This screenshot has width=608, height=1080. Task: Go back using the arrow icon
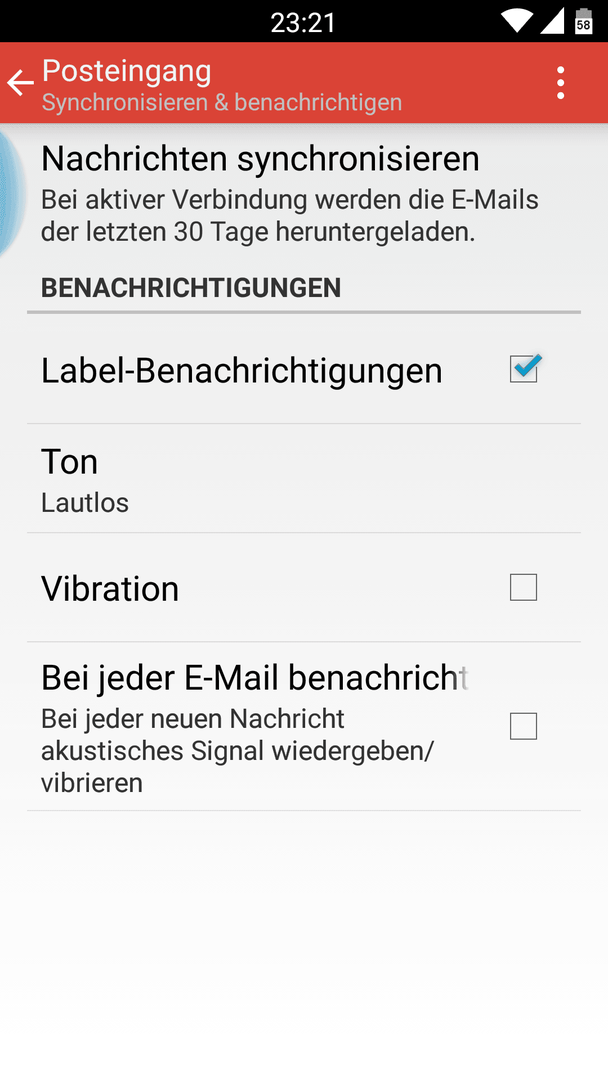pos(20,83)
